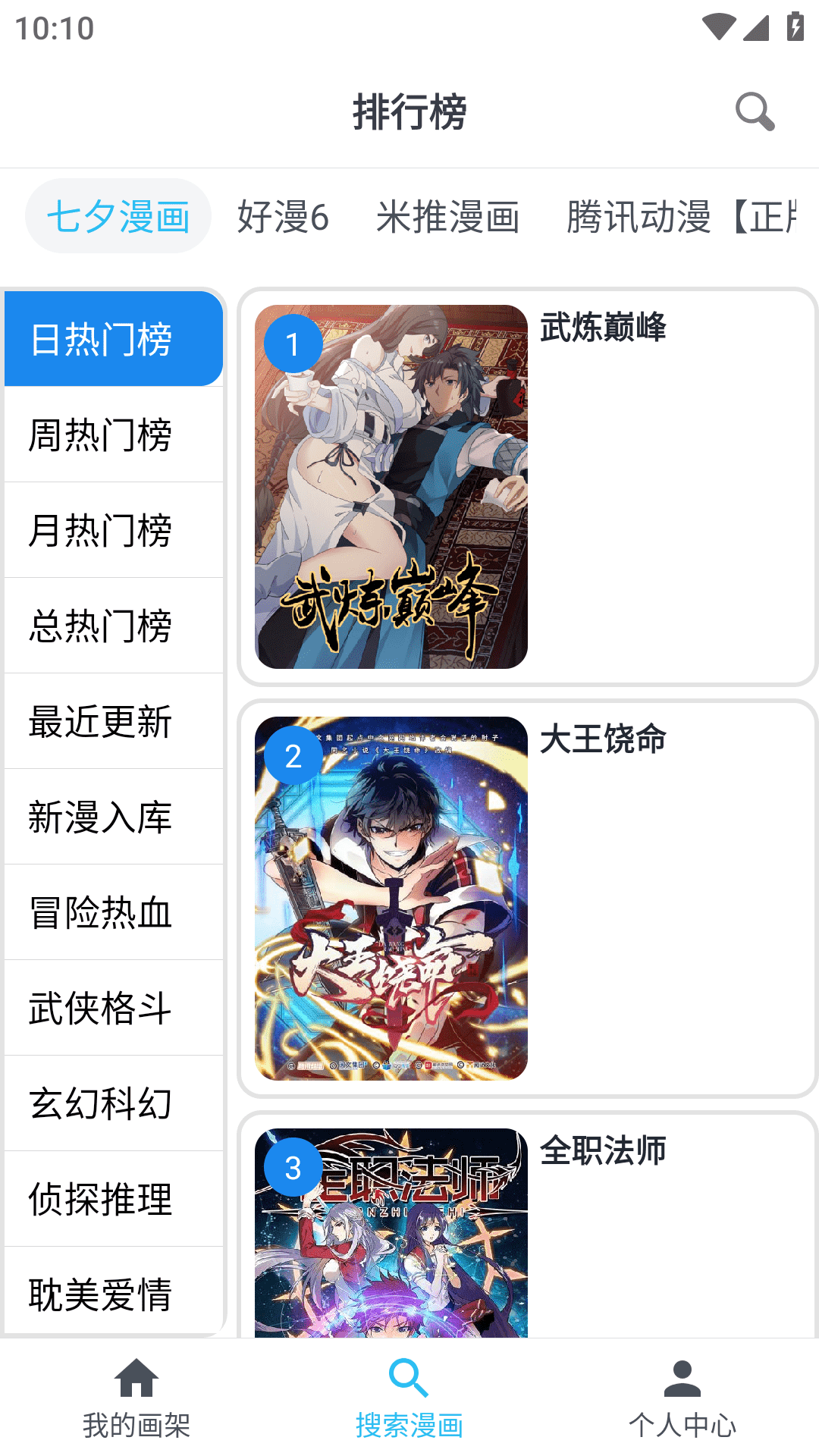
Task: Choose the 冒险热血 genre
Action: tap(114, 912)
